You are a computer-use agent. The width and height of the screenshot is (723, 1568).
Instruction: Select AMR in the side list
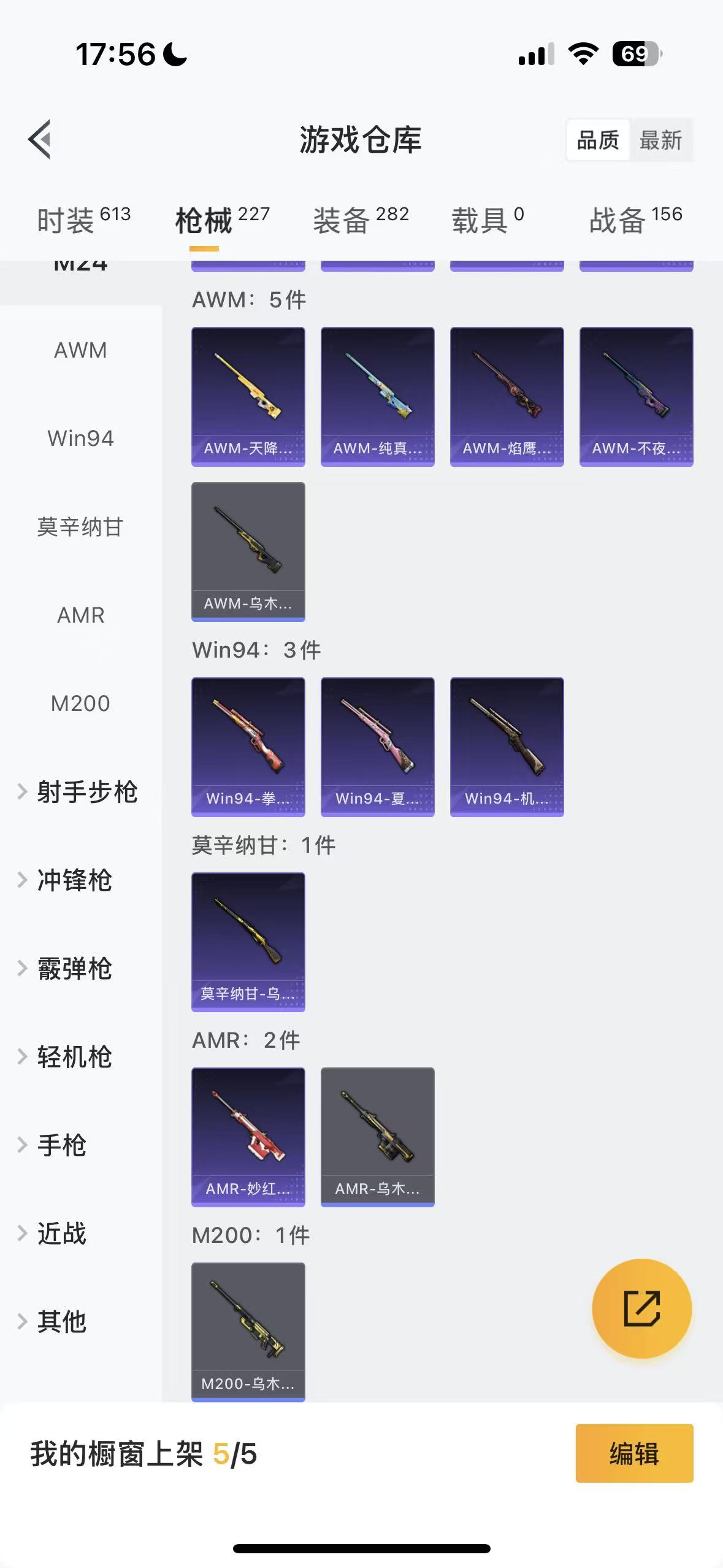coord(80,615)
